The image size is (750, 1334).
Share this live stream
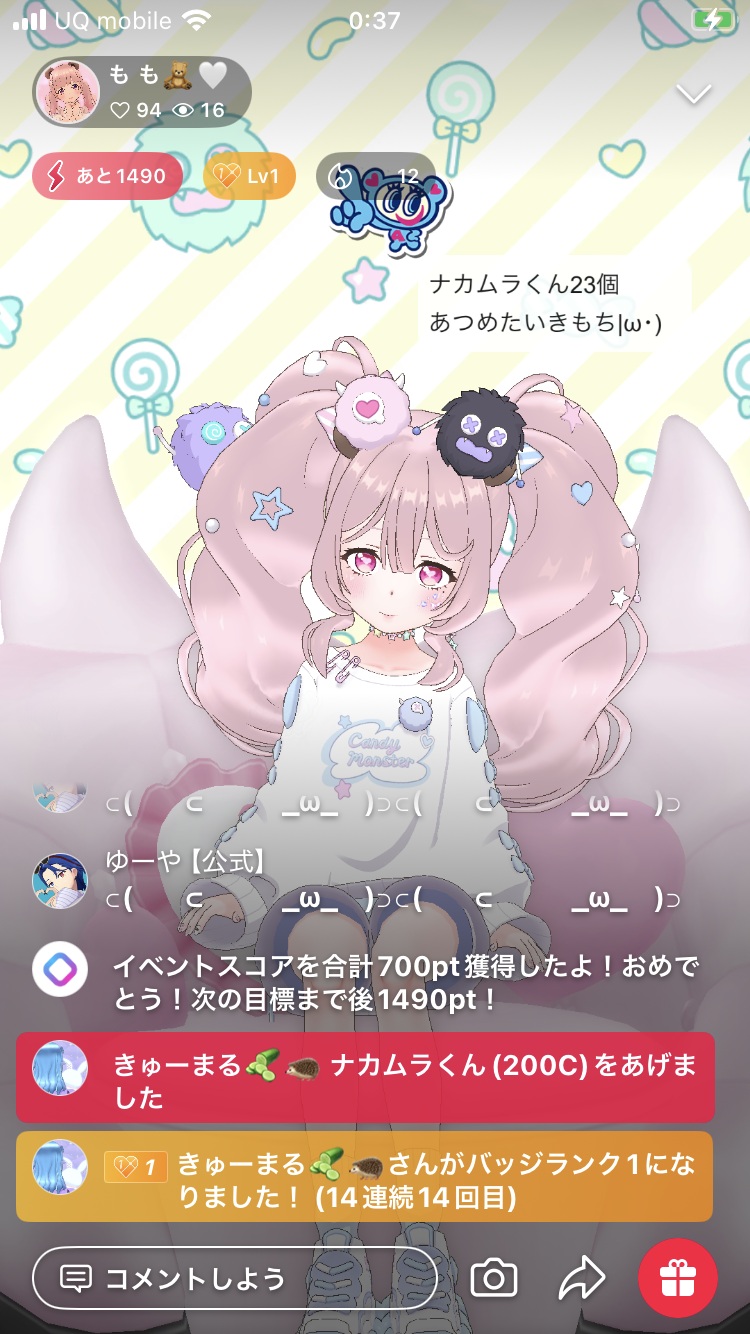pyautogui.click(x=582, y=1277)
